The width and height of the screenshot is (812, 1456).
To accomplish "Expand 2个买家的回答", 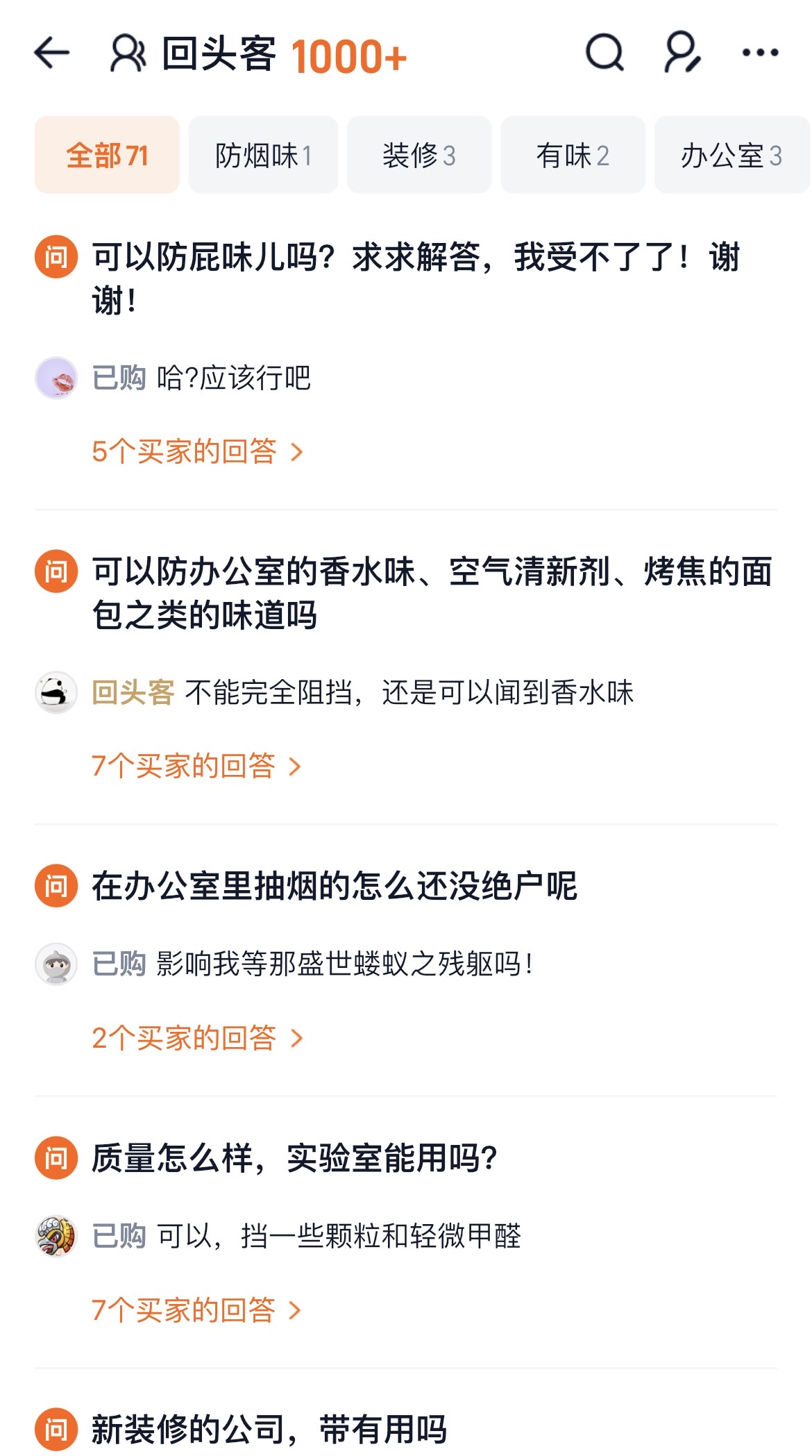I will click(197, 1039).
